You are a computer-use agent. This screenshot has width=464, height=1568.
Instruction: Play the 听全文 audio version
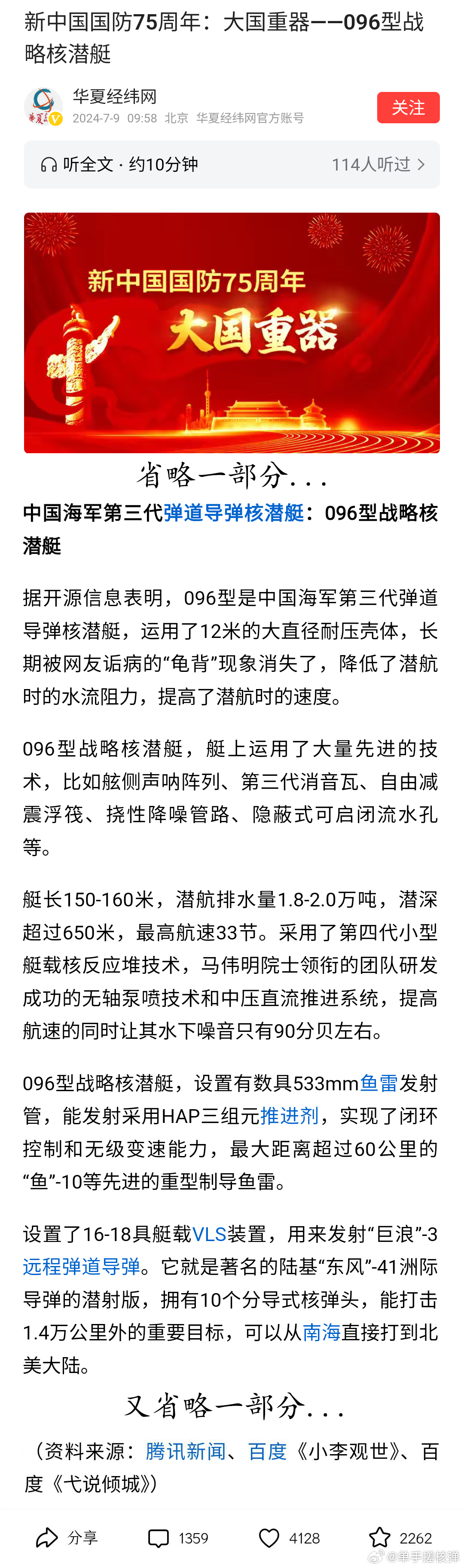[x=119, y=165]
